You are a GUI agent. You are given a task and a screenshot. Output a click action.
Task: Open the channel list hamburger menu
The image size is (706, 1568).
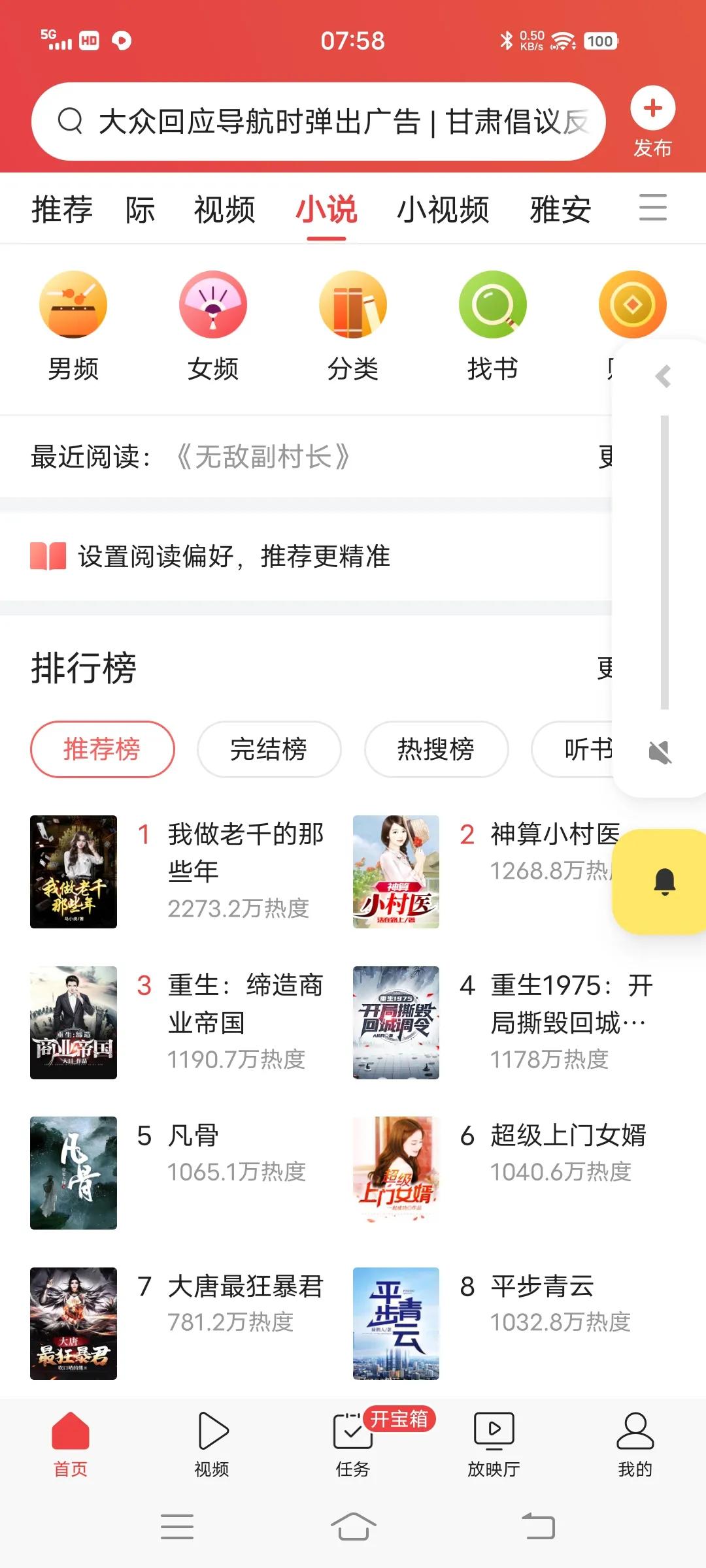click(652, 208)
